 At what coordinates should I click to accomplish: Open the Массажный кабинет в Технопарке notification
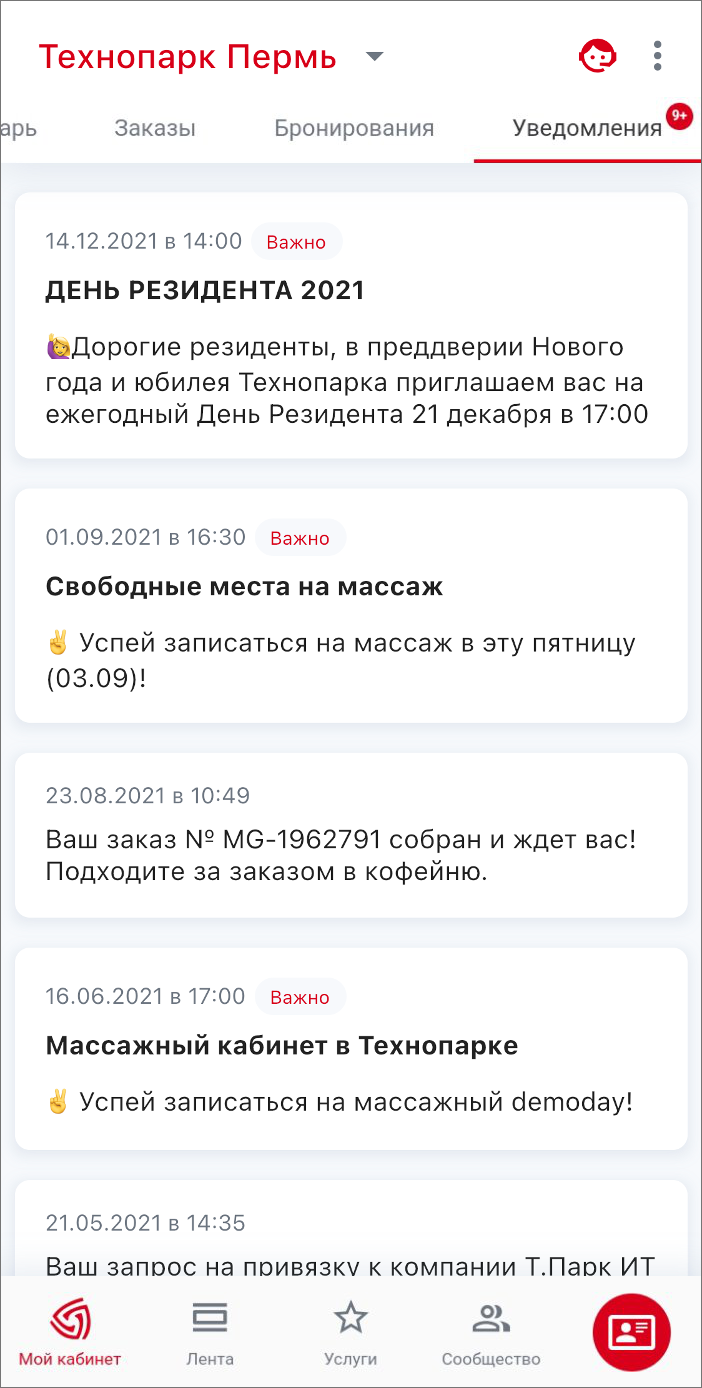tap(351, 1048)
